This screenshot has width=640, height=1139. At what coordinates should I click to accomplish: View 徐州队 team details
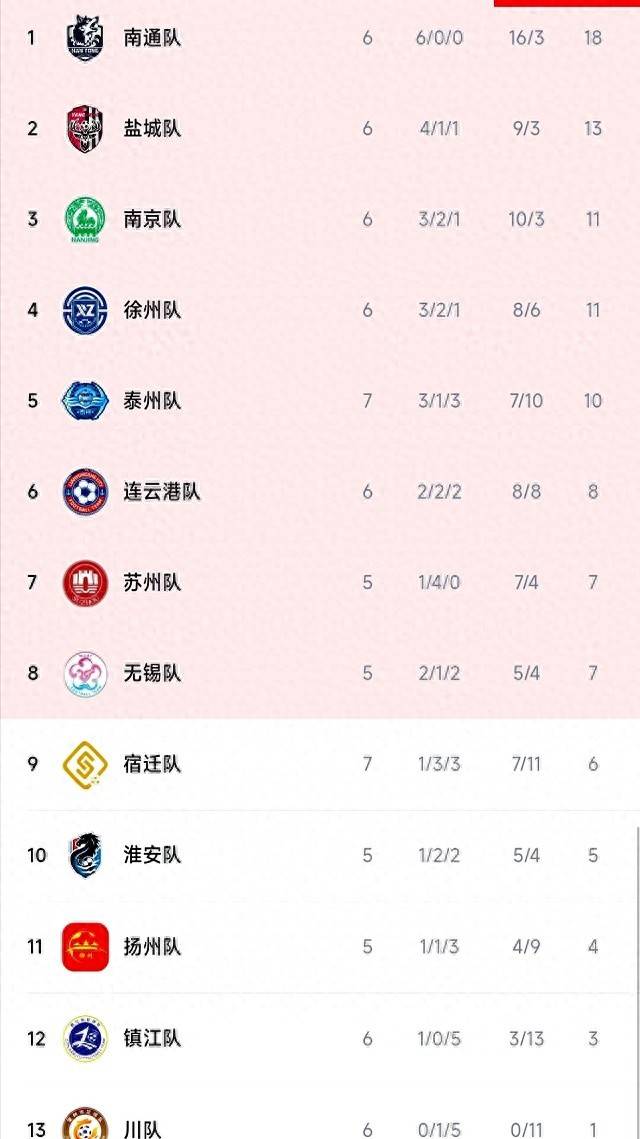click(320, 310)
